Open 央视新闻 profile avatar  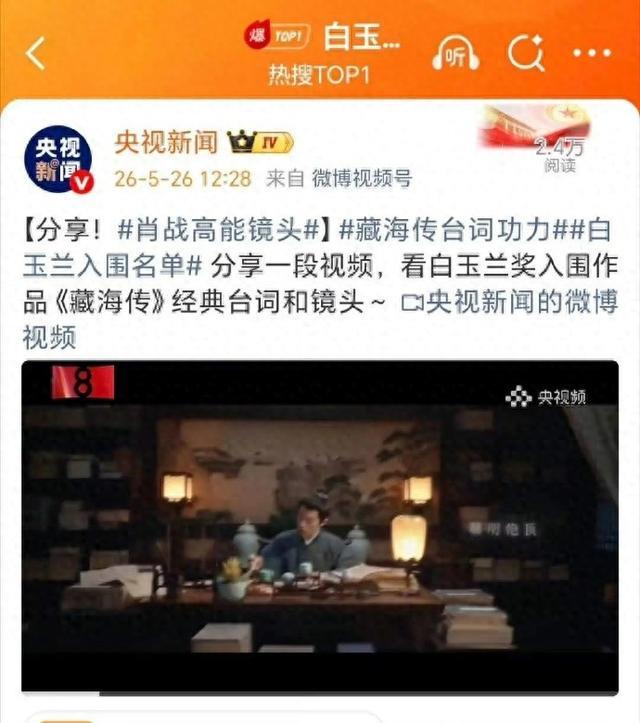pyautogui.click(x=59, y=159)
